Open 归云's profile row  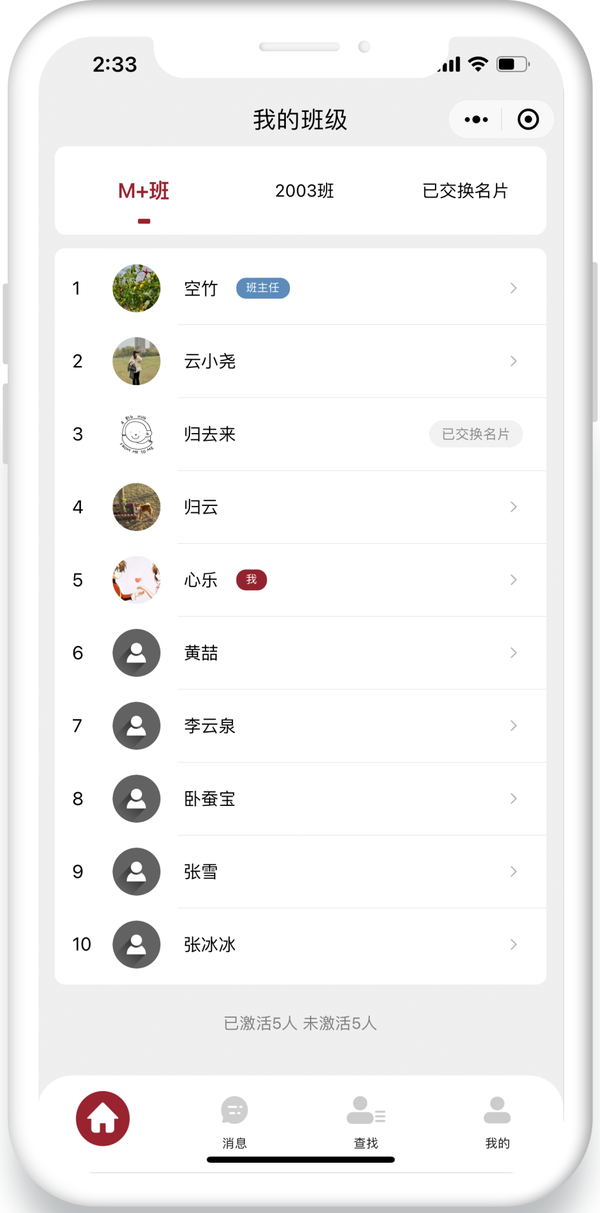pos(300,507)
